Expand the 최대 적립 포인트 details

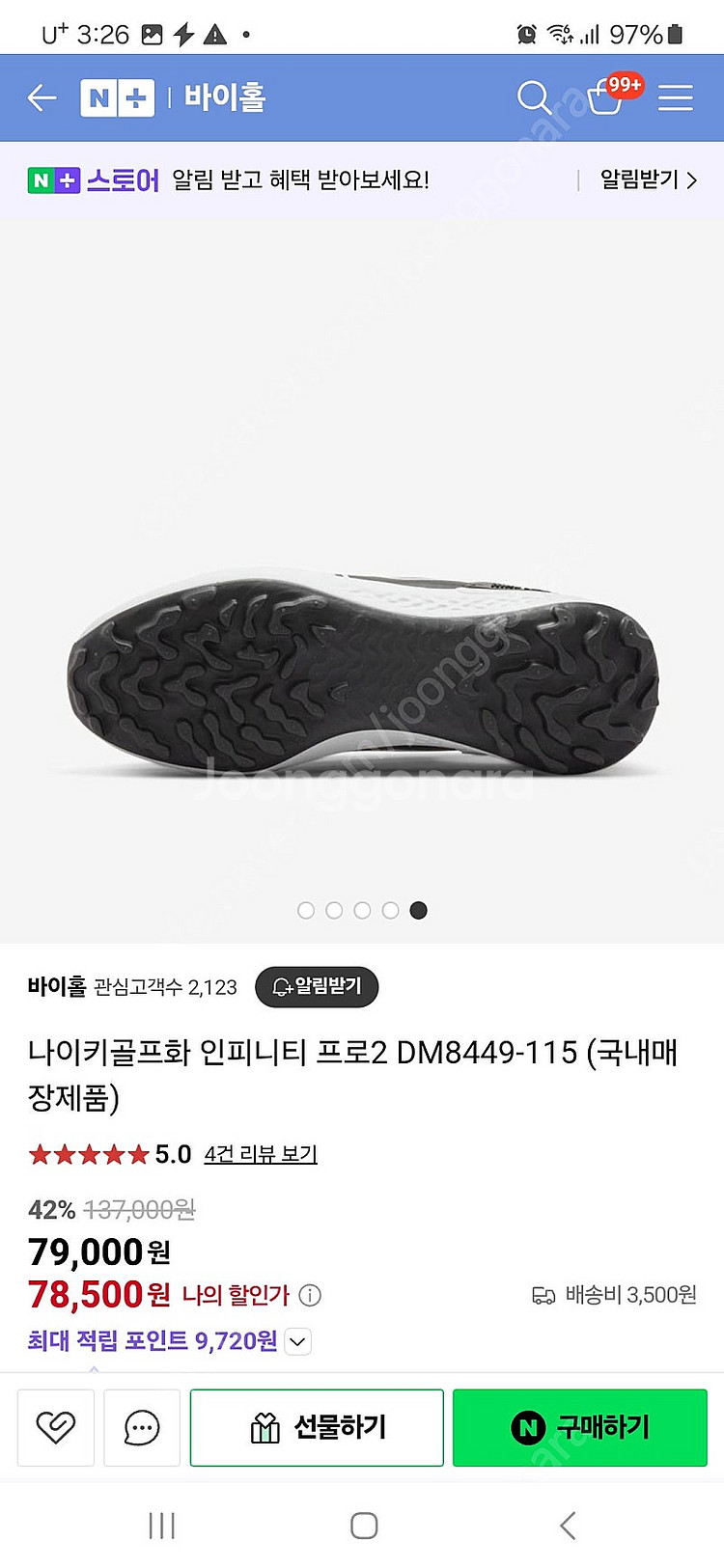coord(298,1341)
